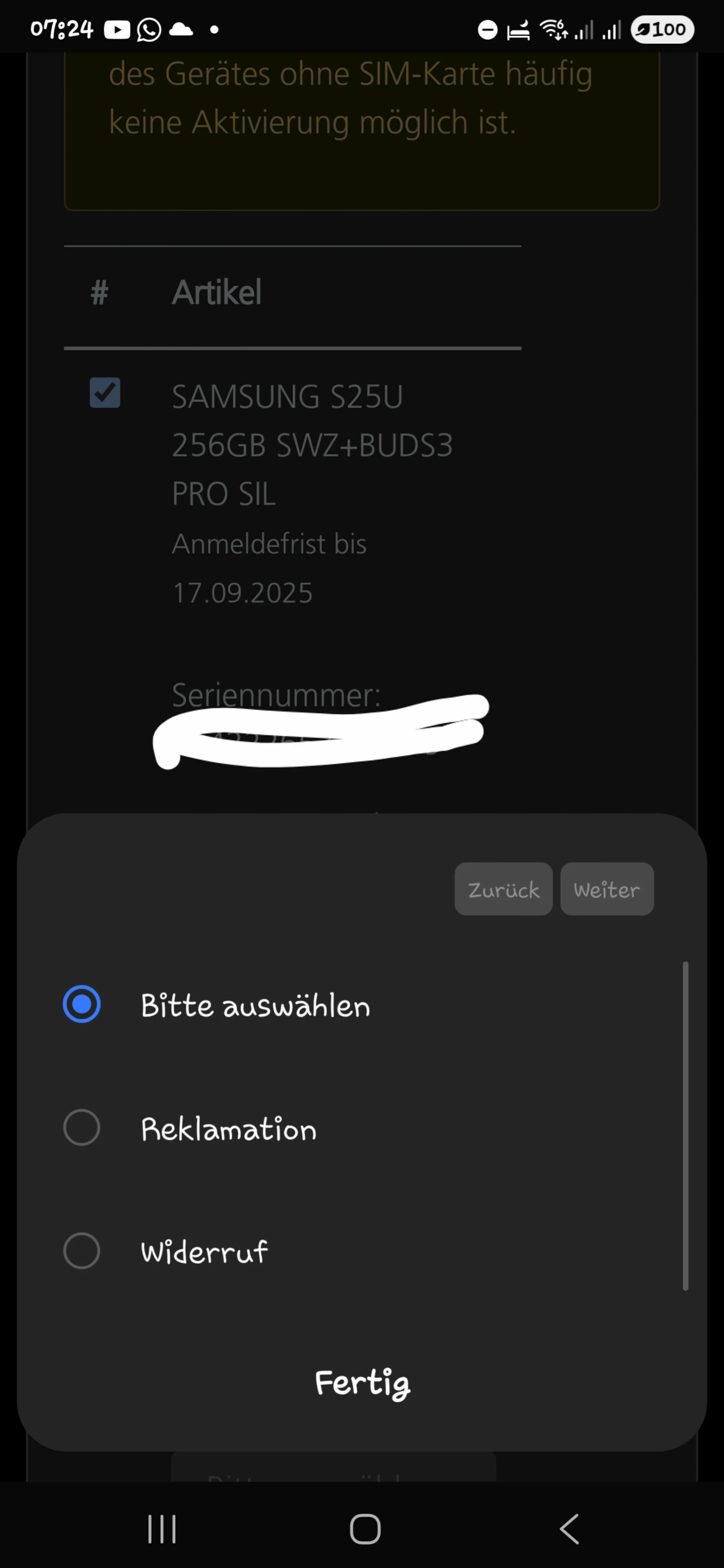Tap the Zurück button
This screenshot has width=724, height=1568.
click(x=503, y=889)
